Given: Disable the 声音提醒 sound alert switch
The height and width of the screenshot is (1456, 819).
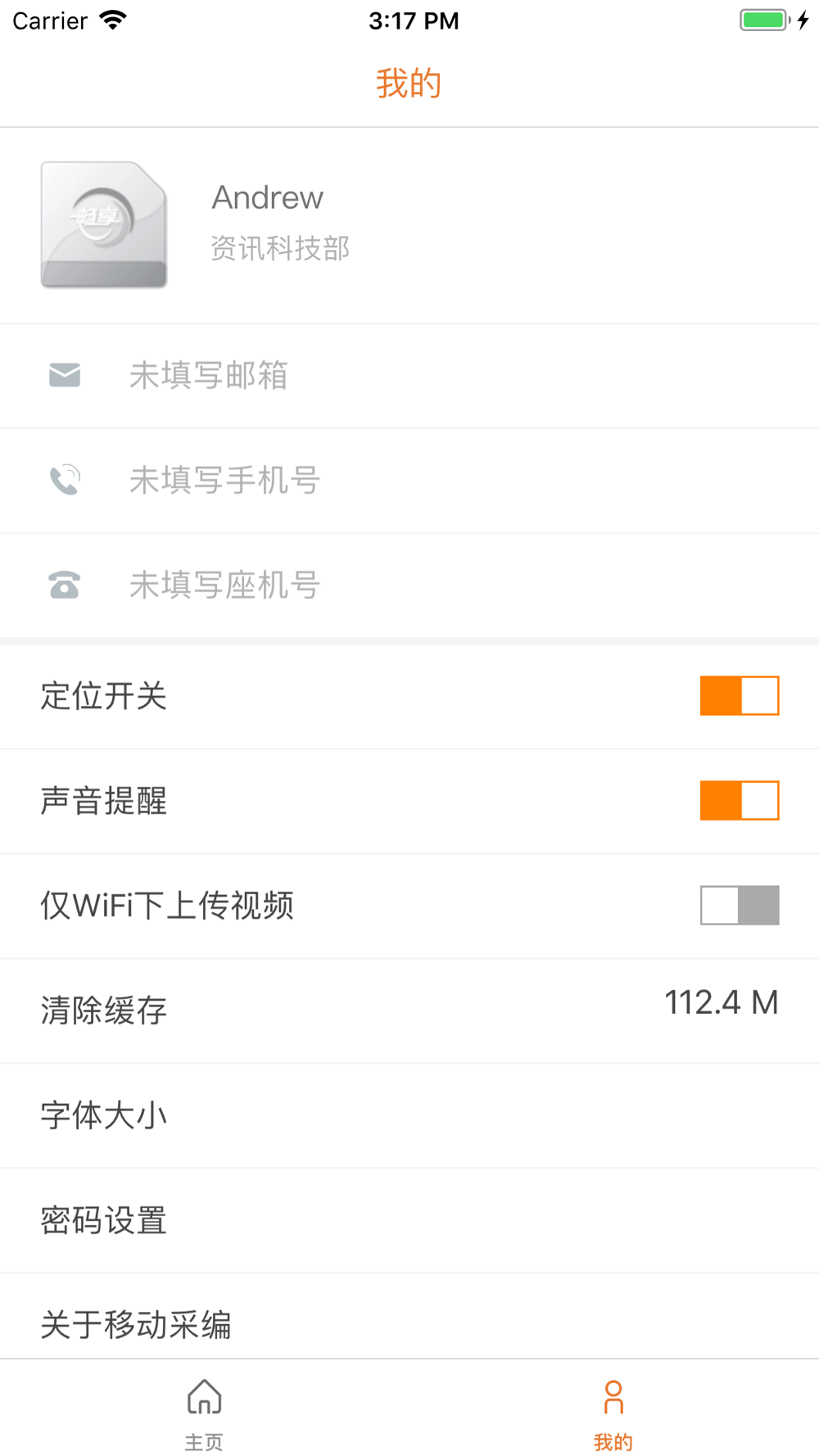Looking at the screenshot, I should (x=740, y=800).
